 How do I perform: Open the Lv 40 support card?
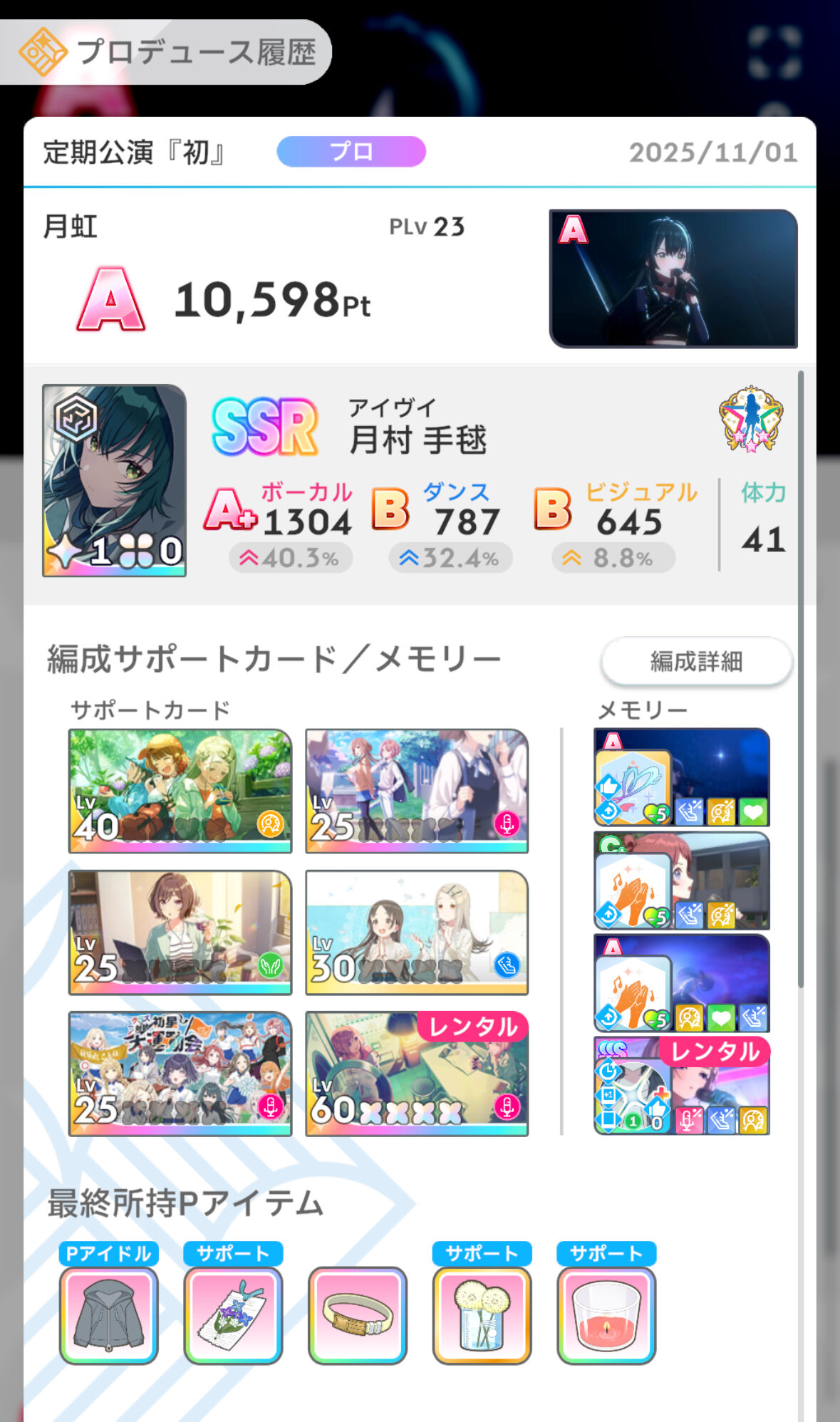coord(180,791)
